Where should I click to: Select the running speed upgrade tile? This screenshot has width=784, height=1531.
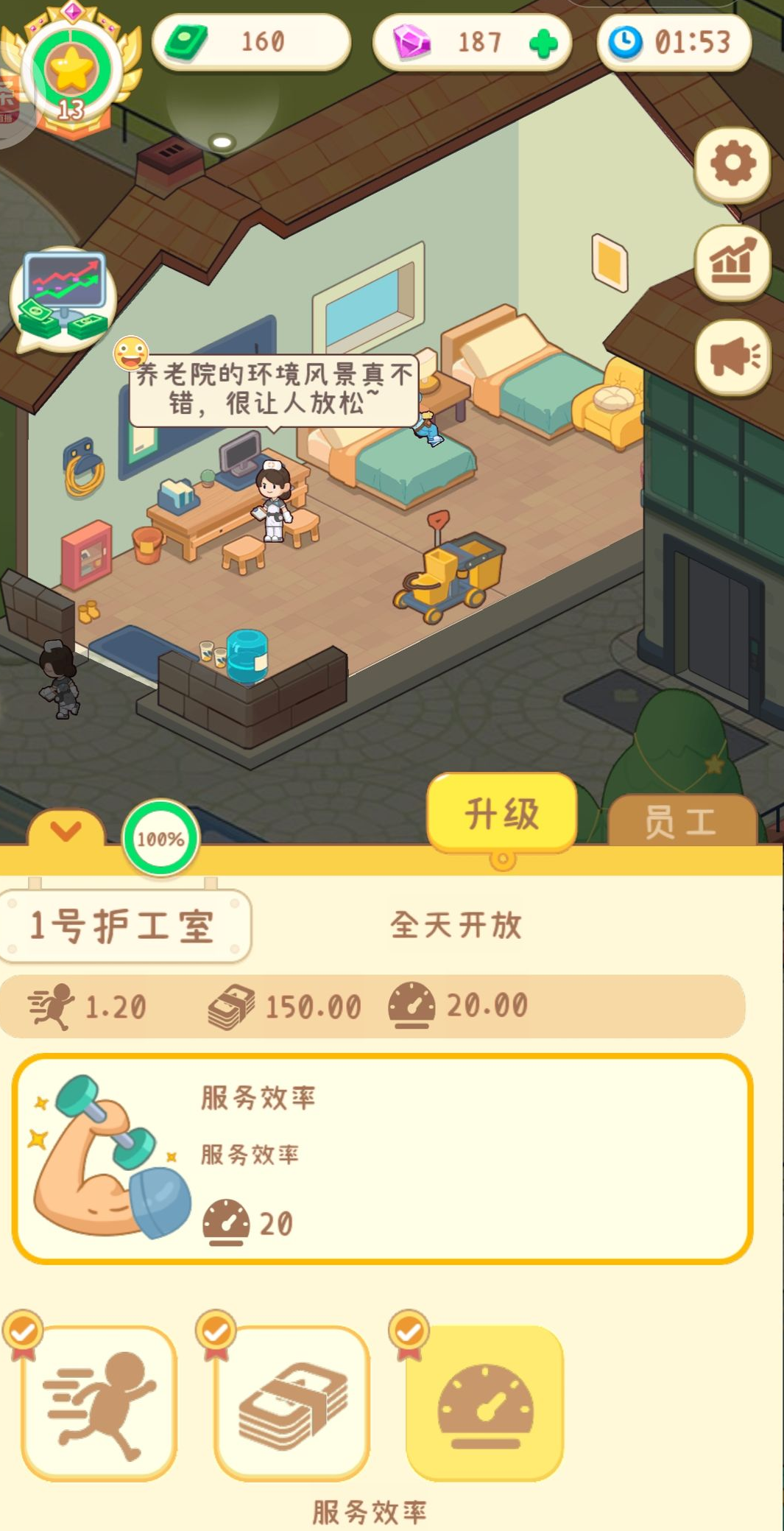[x=99, y=1403]
